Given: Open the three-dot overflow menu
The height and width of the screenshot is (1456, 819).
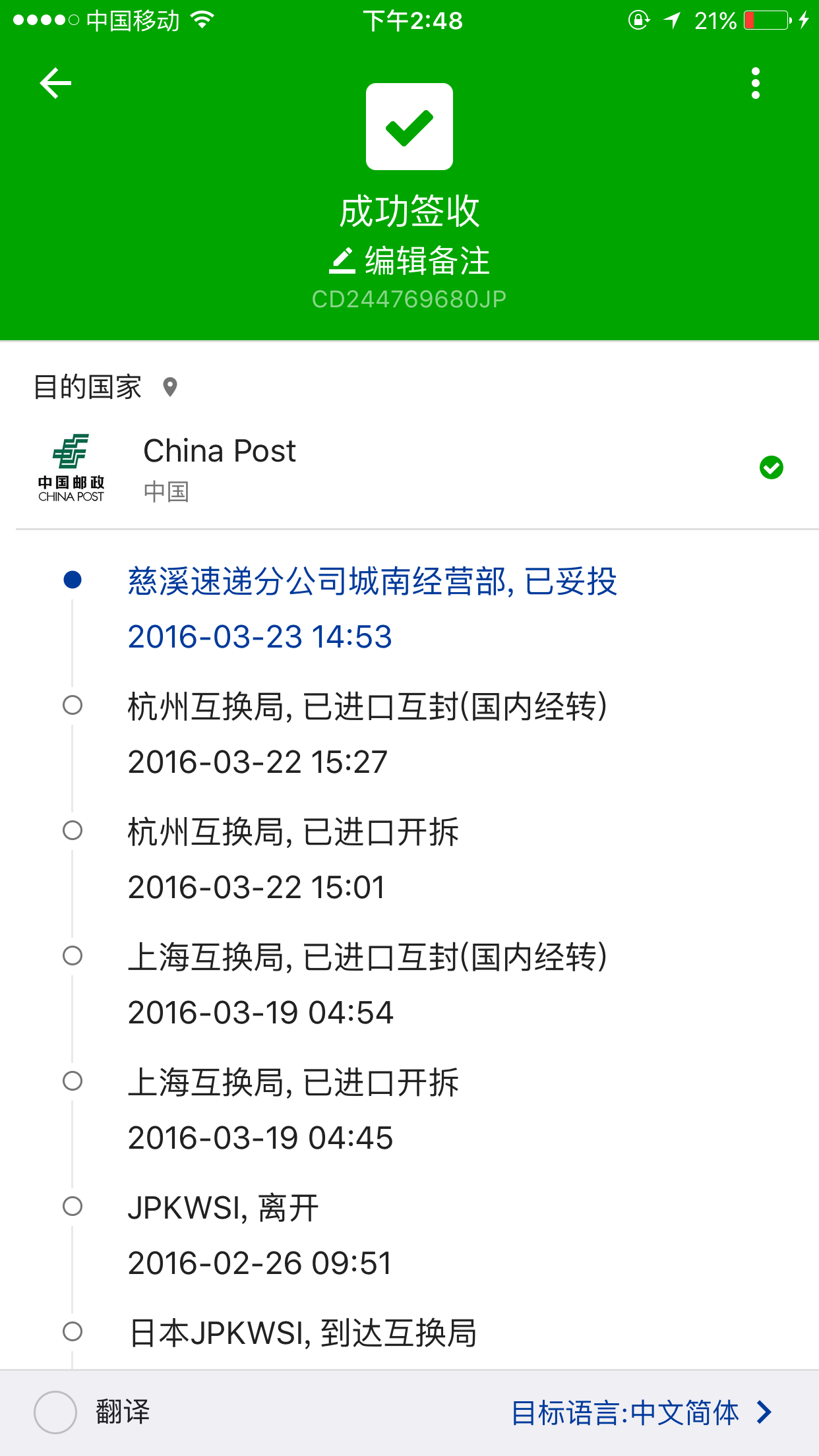Looking at the screenshot, I should click(x=756, y=83).
